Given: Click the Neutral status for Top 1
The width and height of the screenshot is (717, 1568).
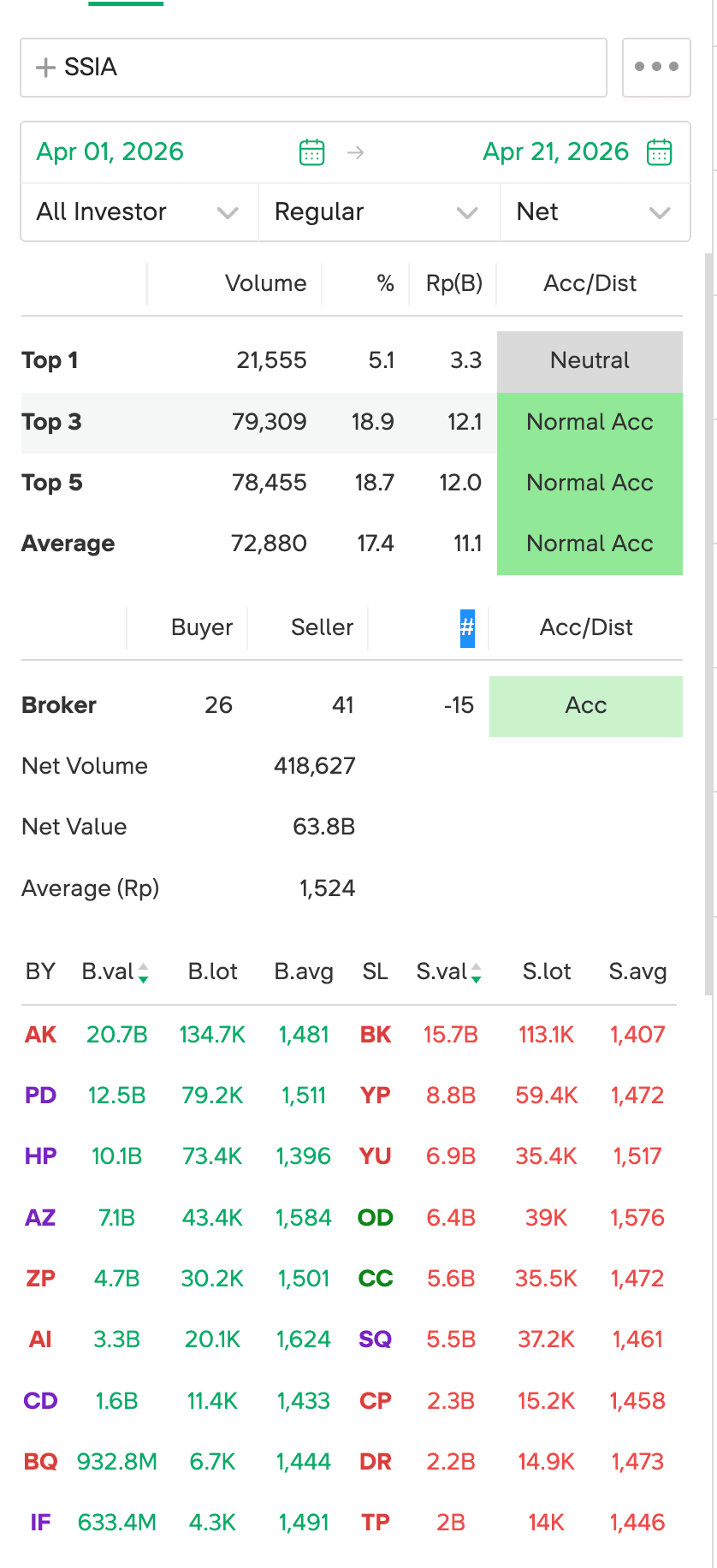Looking at the screenshot, I should (589, 360).
